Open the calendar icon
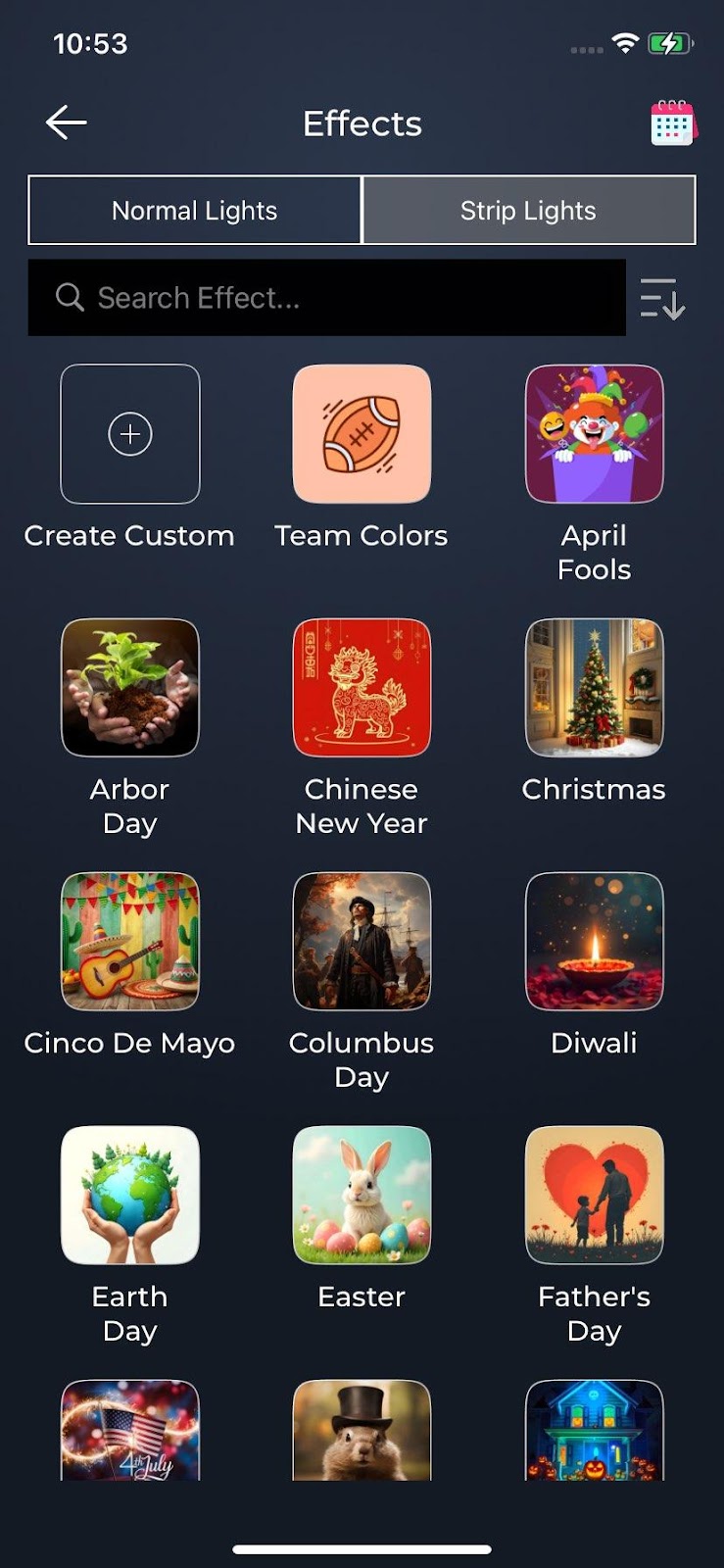The width and height of the screenshot is (724, 1568). pyautogui.click(x=673, y=123)
